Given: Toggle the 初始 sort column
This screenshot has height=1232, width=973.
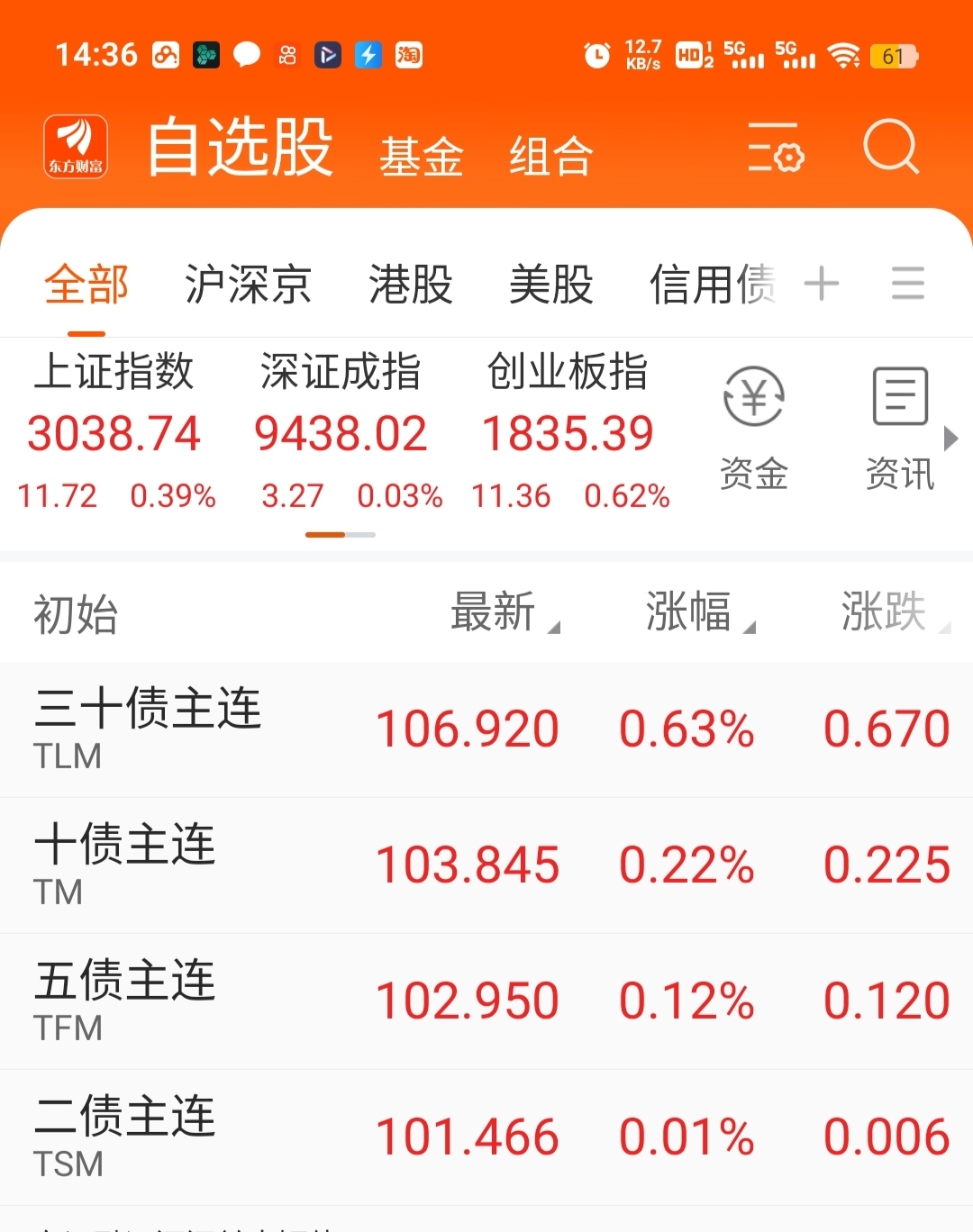Looking at the screenshot, I should point(76,612).
